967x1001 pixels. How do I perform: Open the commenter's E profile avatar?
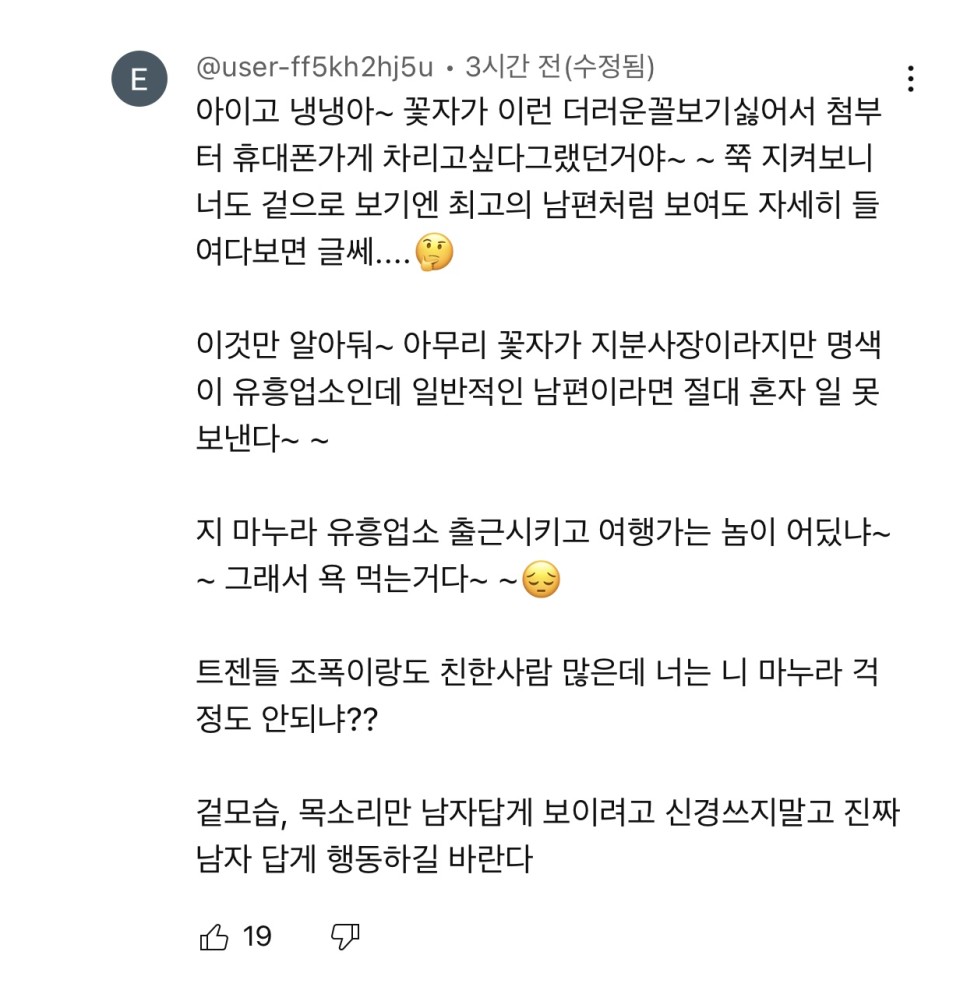pos(139,80)
